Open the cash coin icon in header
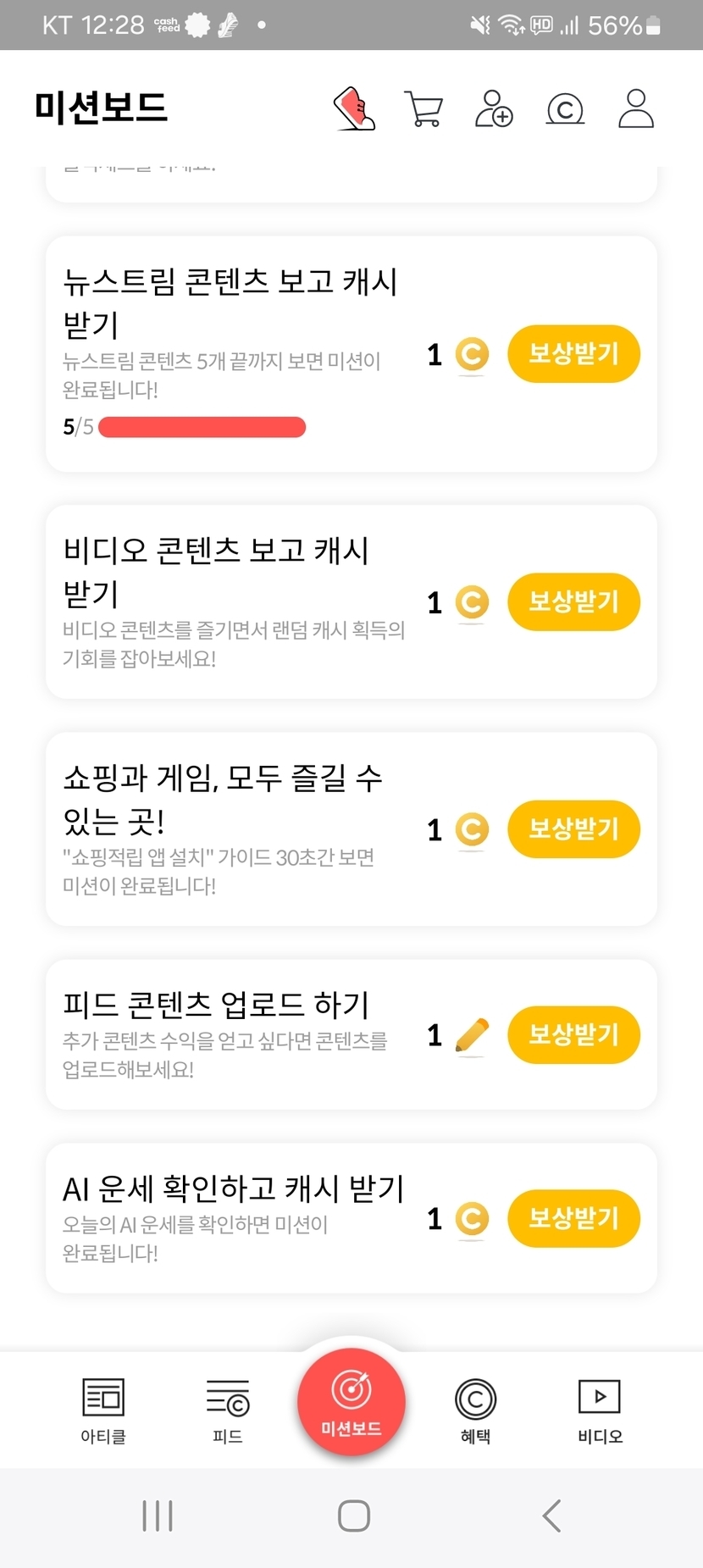703x1568 pixels. (565, 109)
